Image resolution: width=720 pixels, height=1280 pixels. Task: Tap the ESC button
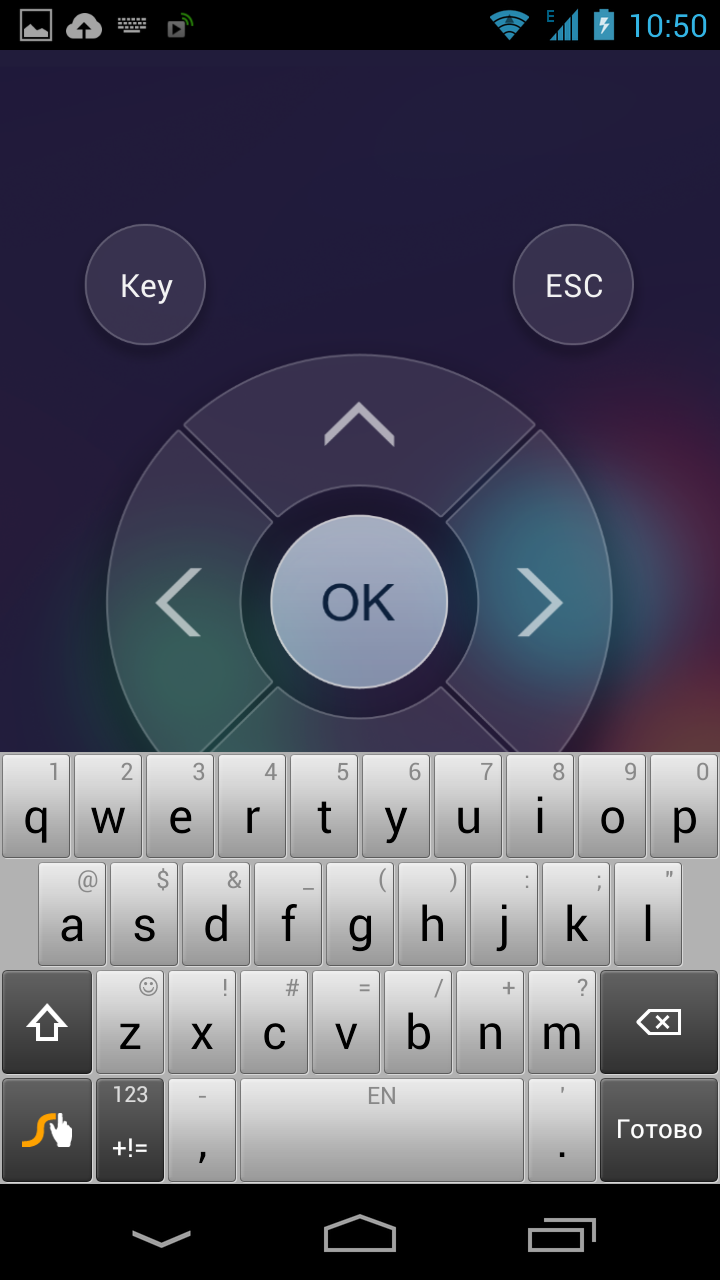coord(573,285)
